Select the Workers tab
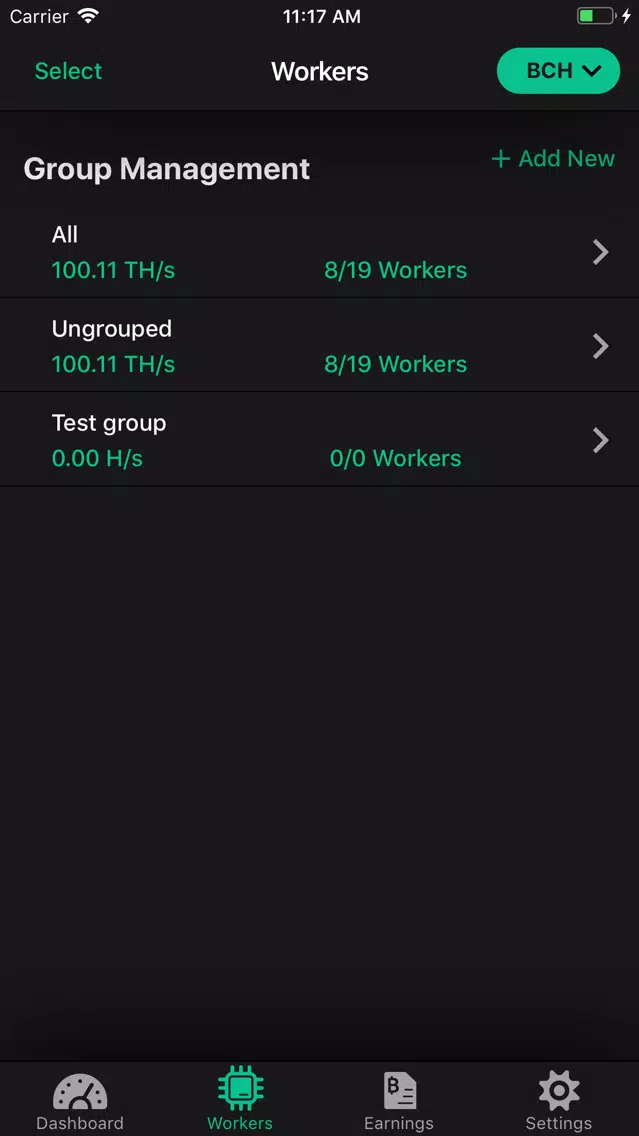The width and height of the screenshot is (639, 1136). coord(240,1100)
